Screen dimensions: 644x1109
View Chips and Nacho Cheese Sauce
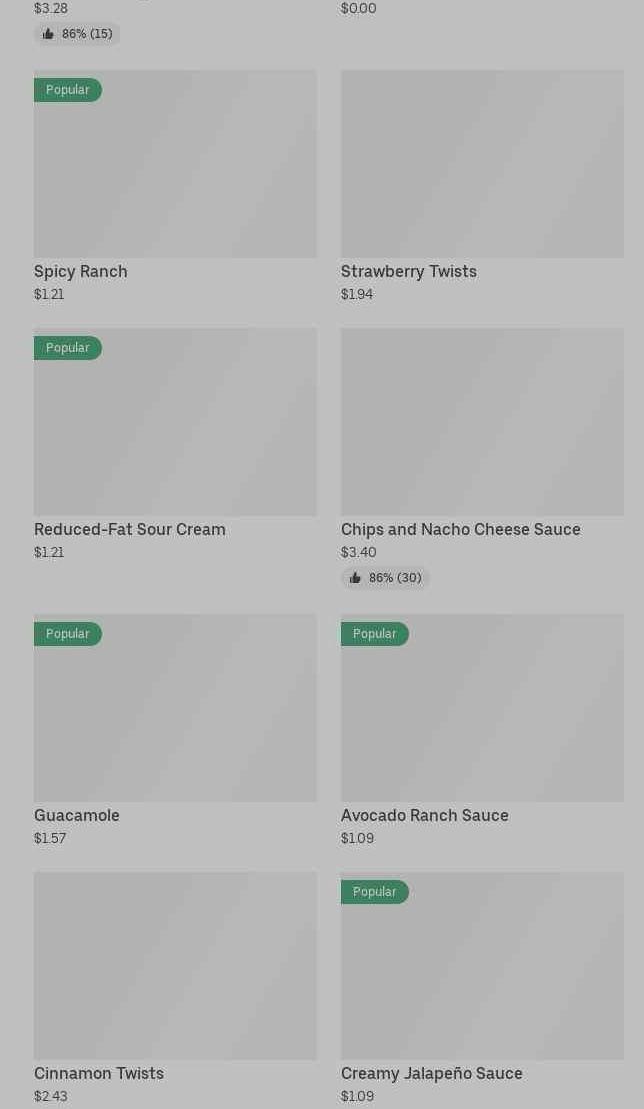pos(482,458)
